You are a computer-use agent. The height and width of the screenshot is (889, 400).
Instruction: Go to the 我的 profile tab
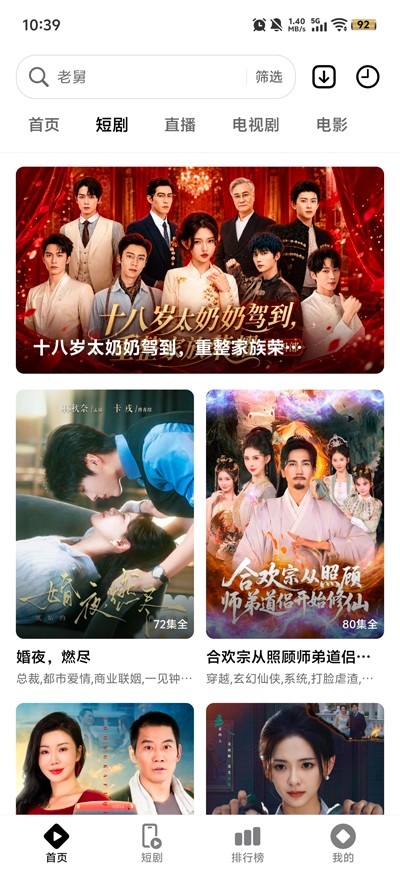pos(343,843)
